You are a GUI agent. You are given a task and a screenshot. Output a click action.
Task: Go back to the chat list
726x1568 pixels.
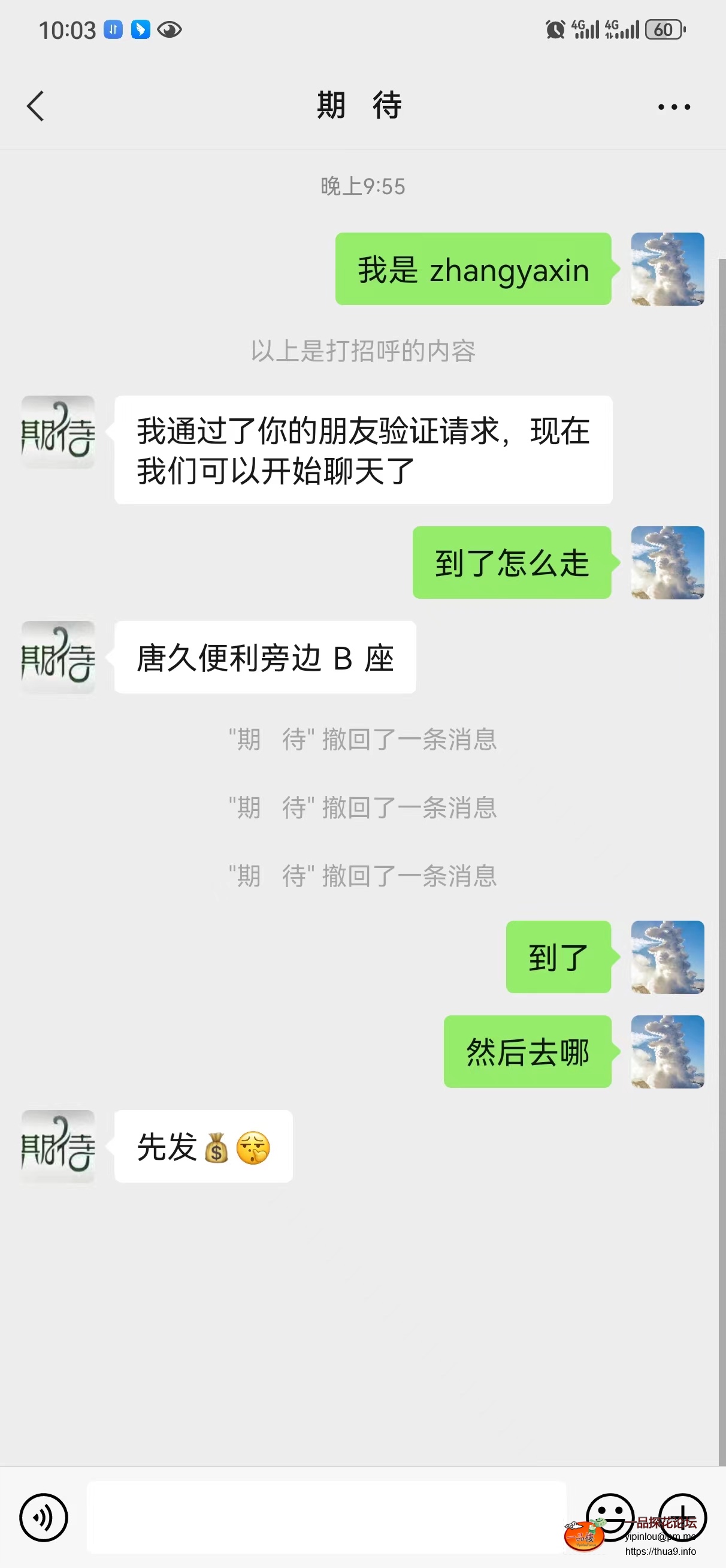[x=36, y=107]
